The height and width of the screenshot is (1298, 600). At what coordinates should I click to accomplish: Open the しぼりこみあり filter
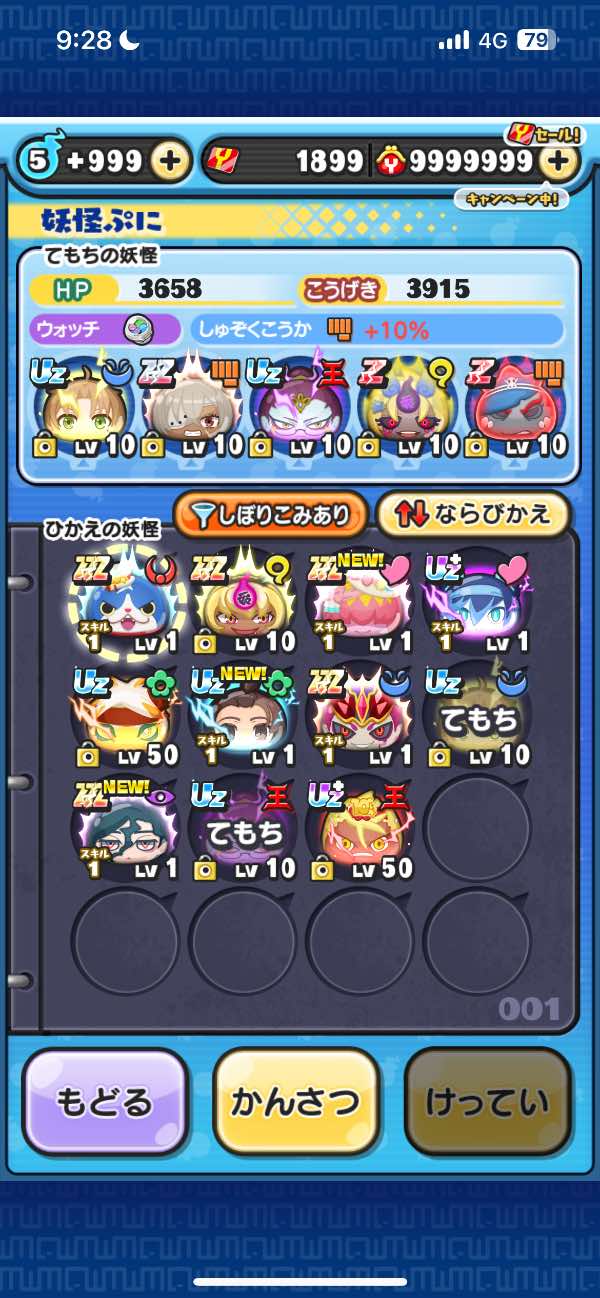tap(269, 514)
